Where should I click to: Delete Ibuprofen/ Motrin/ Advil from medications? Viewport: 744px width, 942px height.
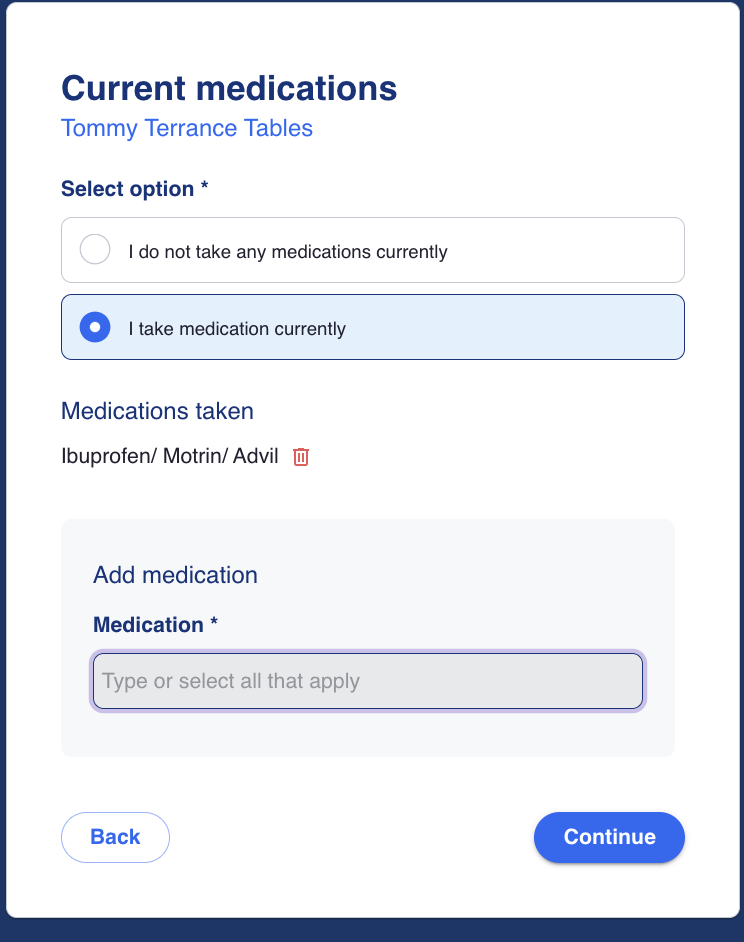(x=301, y=457)
